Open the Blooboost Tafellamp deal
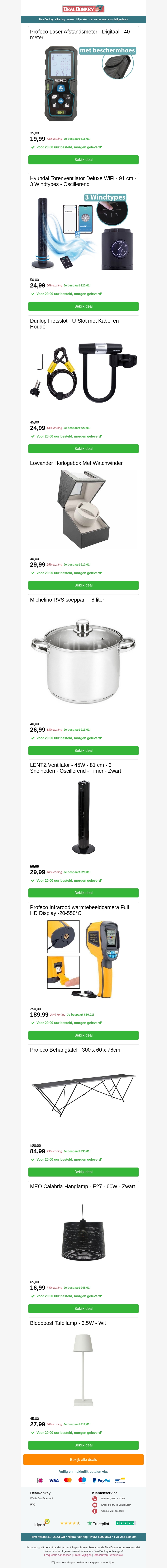 (83, 1445)
